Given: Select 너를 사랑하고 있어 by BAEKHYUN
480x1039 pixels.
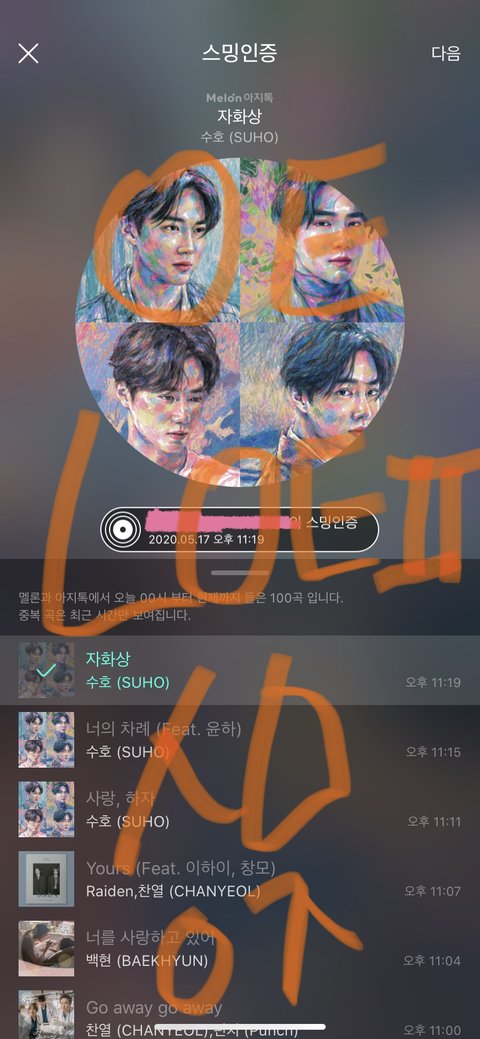Looking at the screenshot, I should click(240, 949).
